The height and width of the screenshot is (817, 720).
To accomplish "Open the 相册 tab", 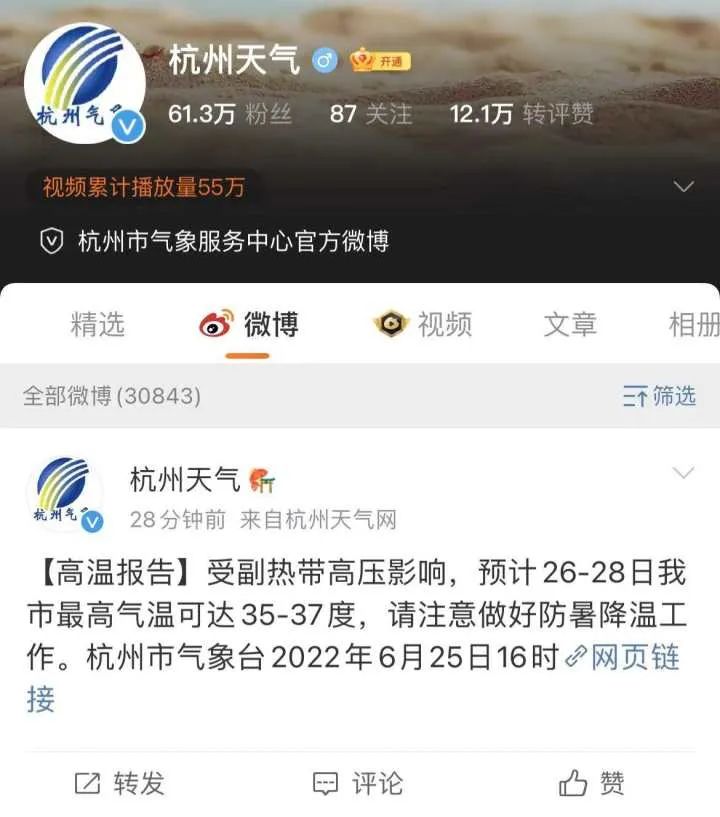I will [694, 324].
